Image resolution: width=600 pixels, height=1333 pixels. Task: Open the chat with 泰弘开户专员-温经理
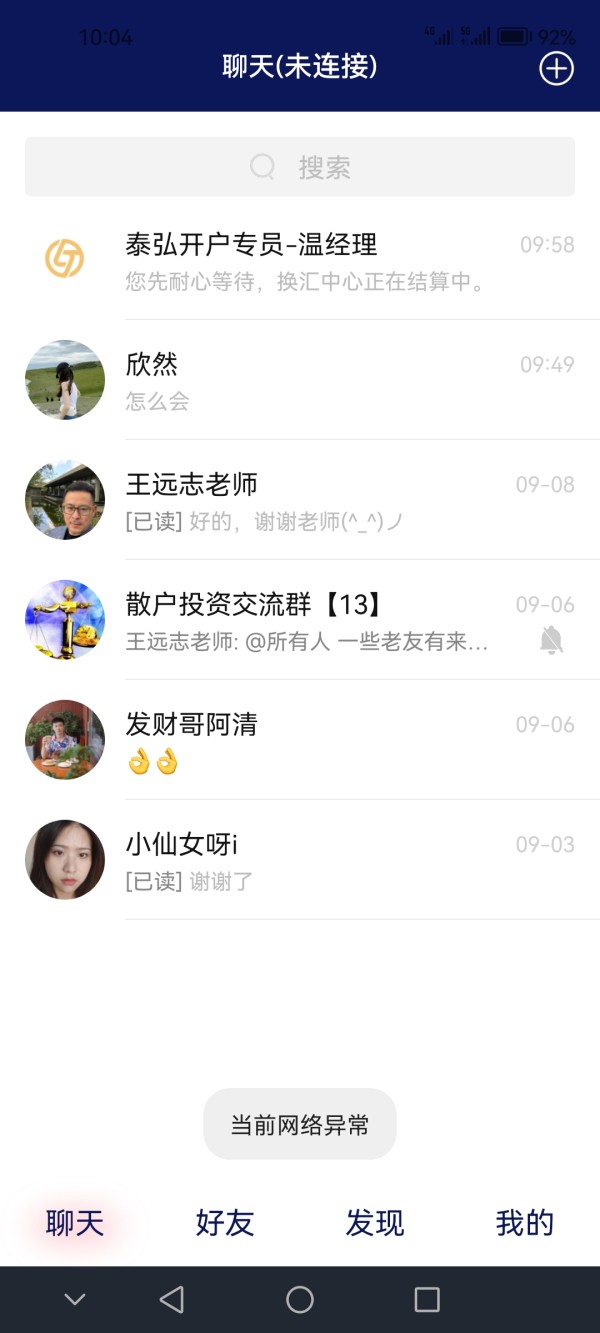coord(300,260)
